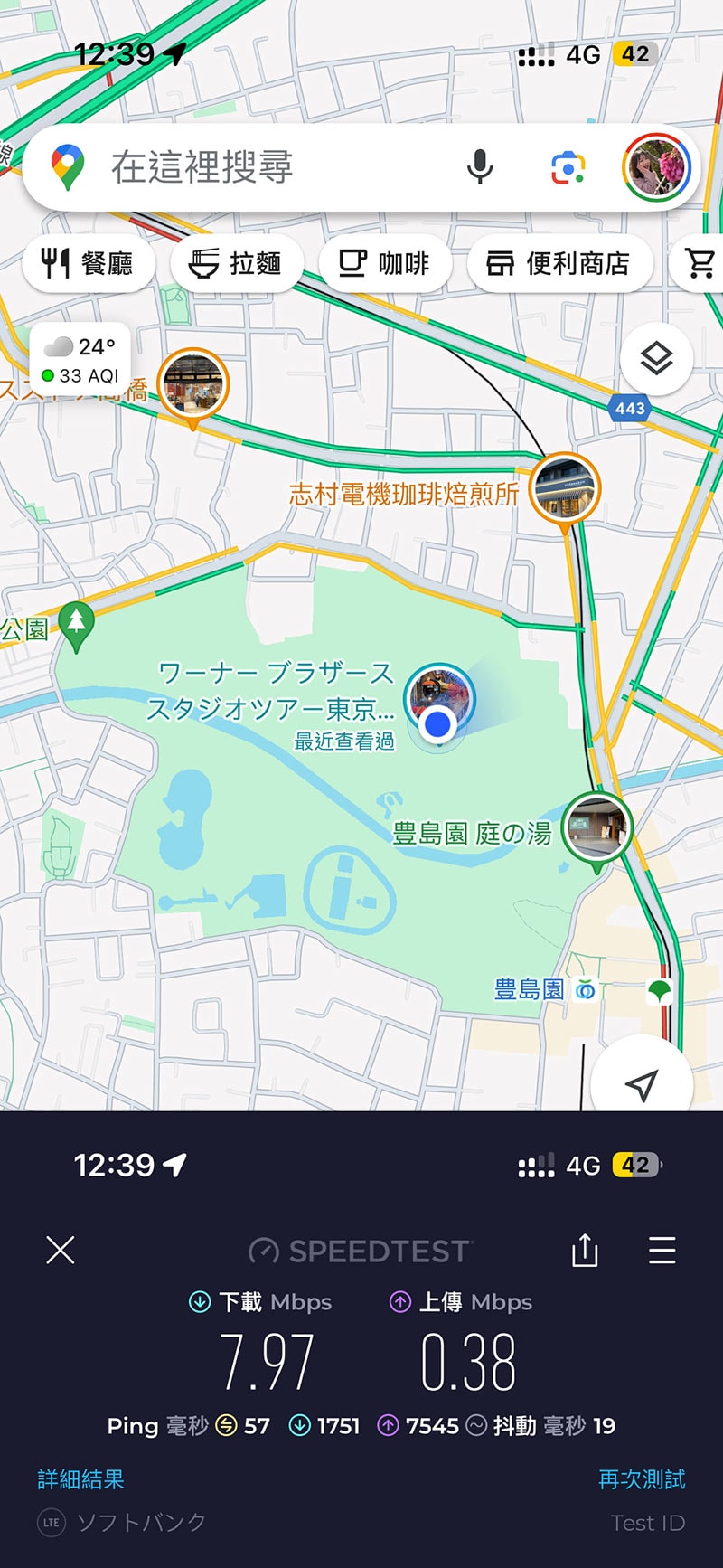Viewport: 723px width, 1568px height.
Task: Select the 拉麵 ramen category chip
Action: [x=237, y=263]
